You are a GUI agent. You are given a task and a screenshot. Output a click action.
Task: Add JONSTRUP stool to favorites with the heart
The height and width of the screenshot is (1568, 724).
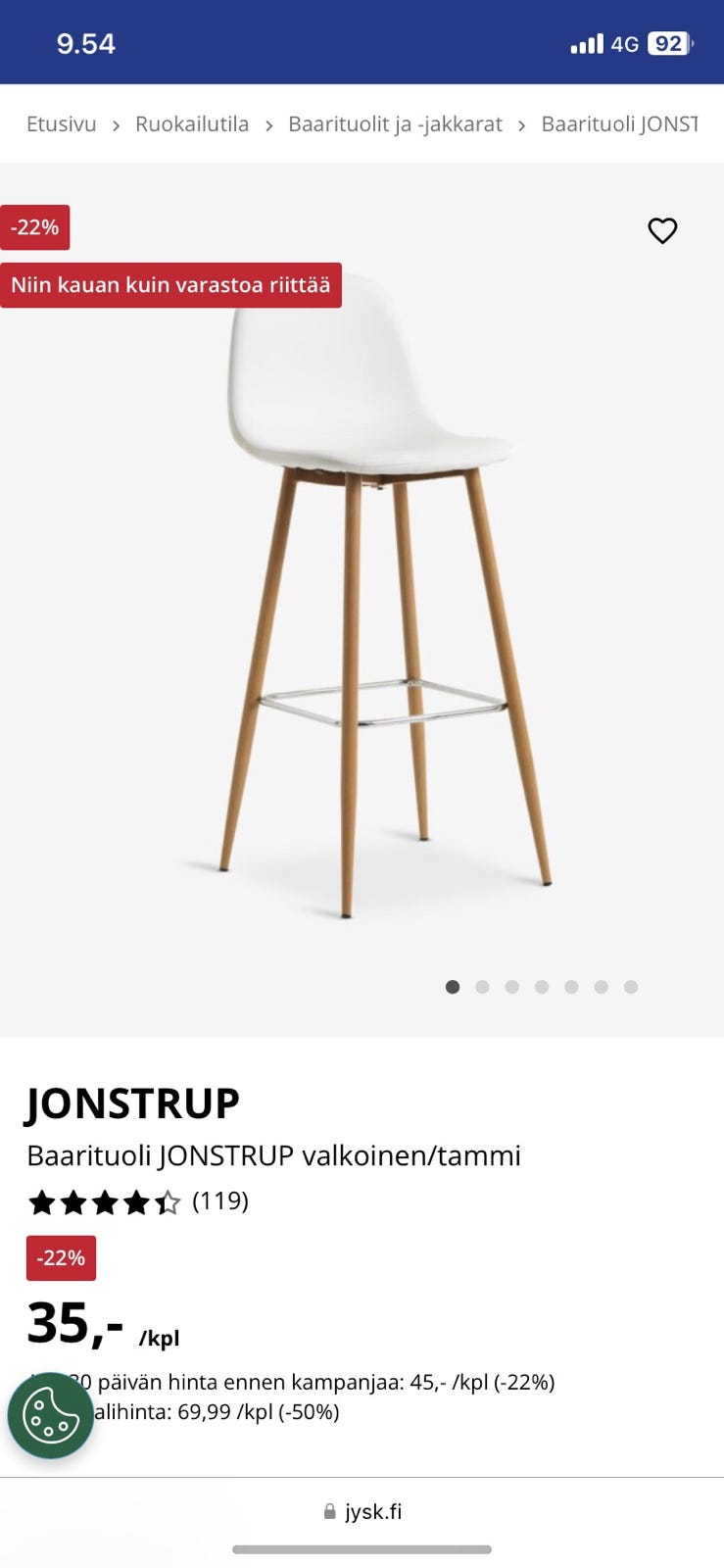pos(662,230)
